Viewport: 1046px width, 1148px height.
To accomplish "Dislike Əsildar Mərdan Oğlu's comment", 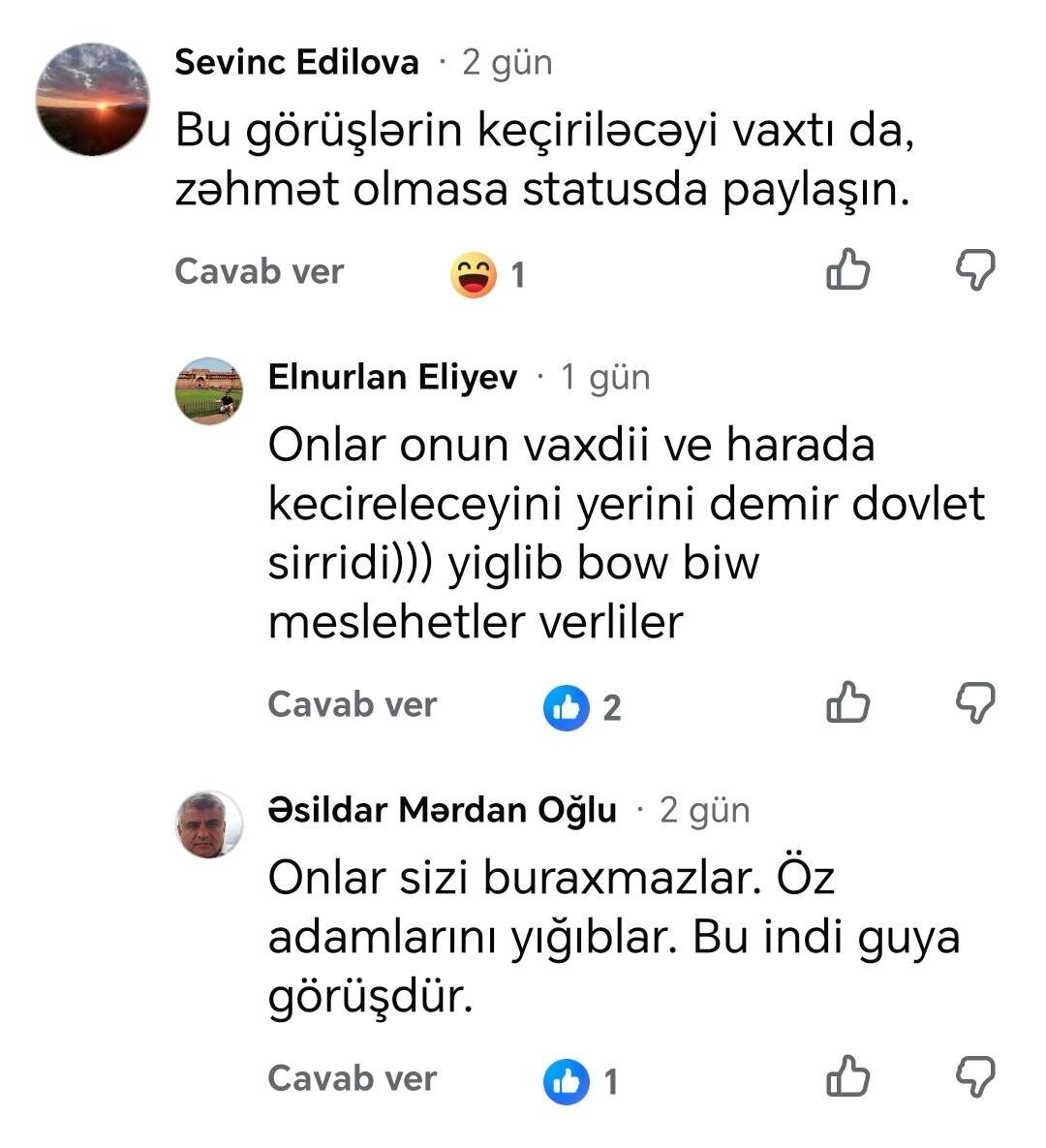I will [x=975, y=1076].
